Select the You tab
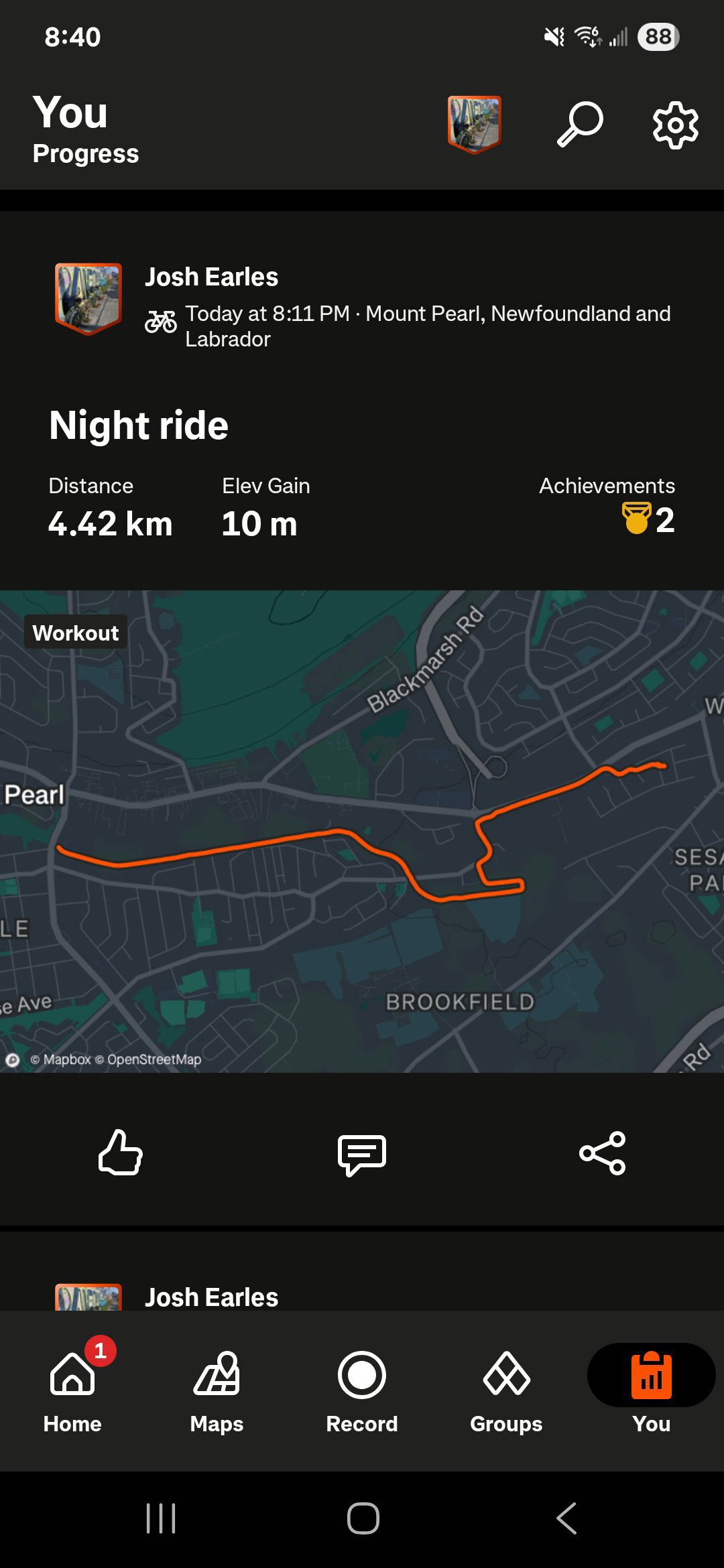Viewport: 724px width, 1568px height. coord(652,1392)
